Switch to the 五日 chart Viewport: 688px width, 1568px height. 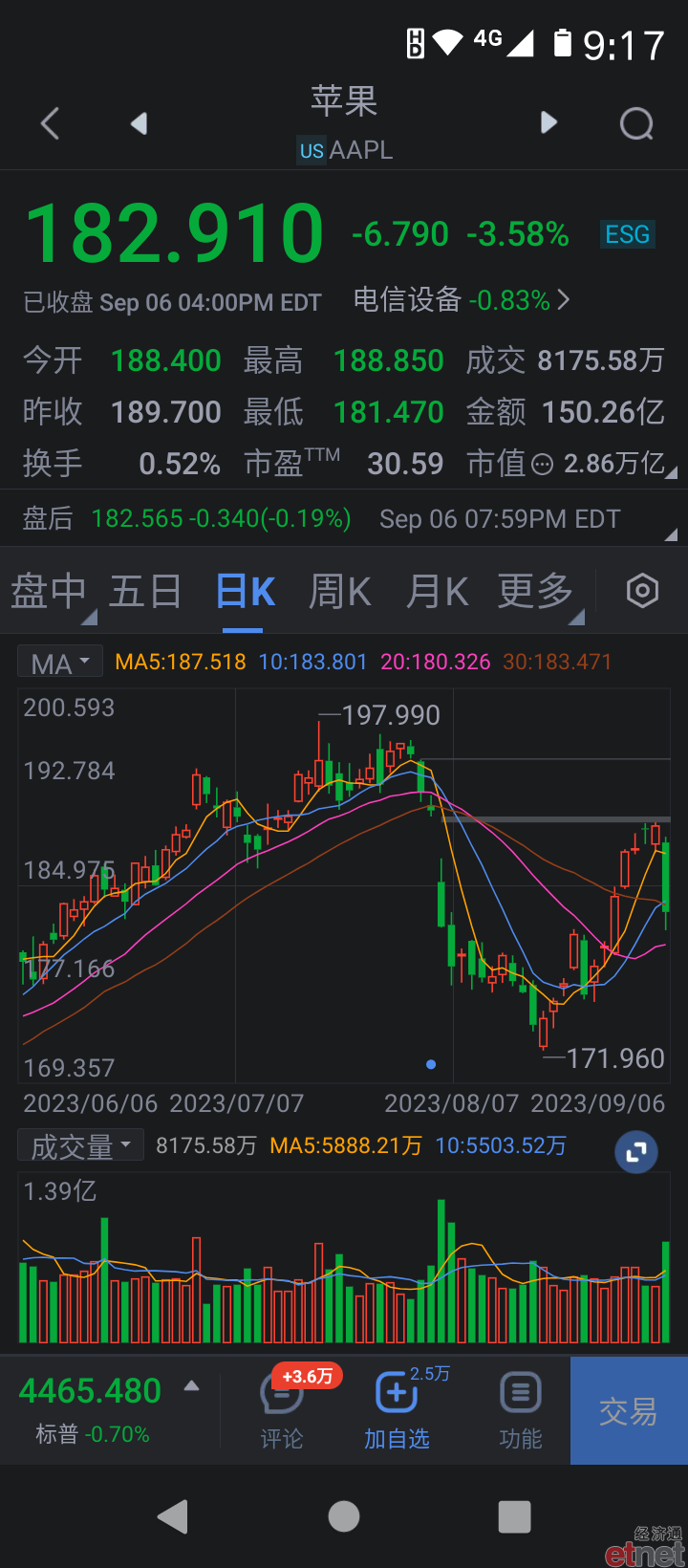[145, 592]
